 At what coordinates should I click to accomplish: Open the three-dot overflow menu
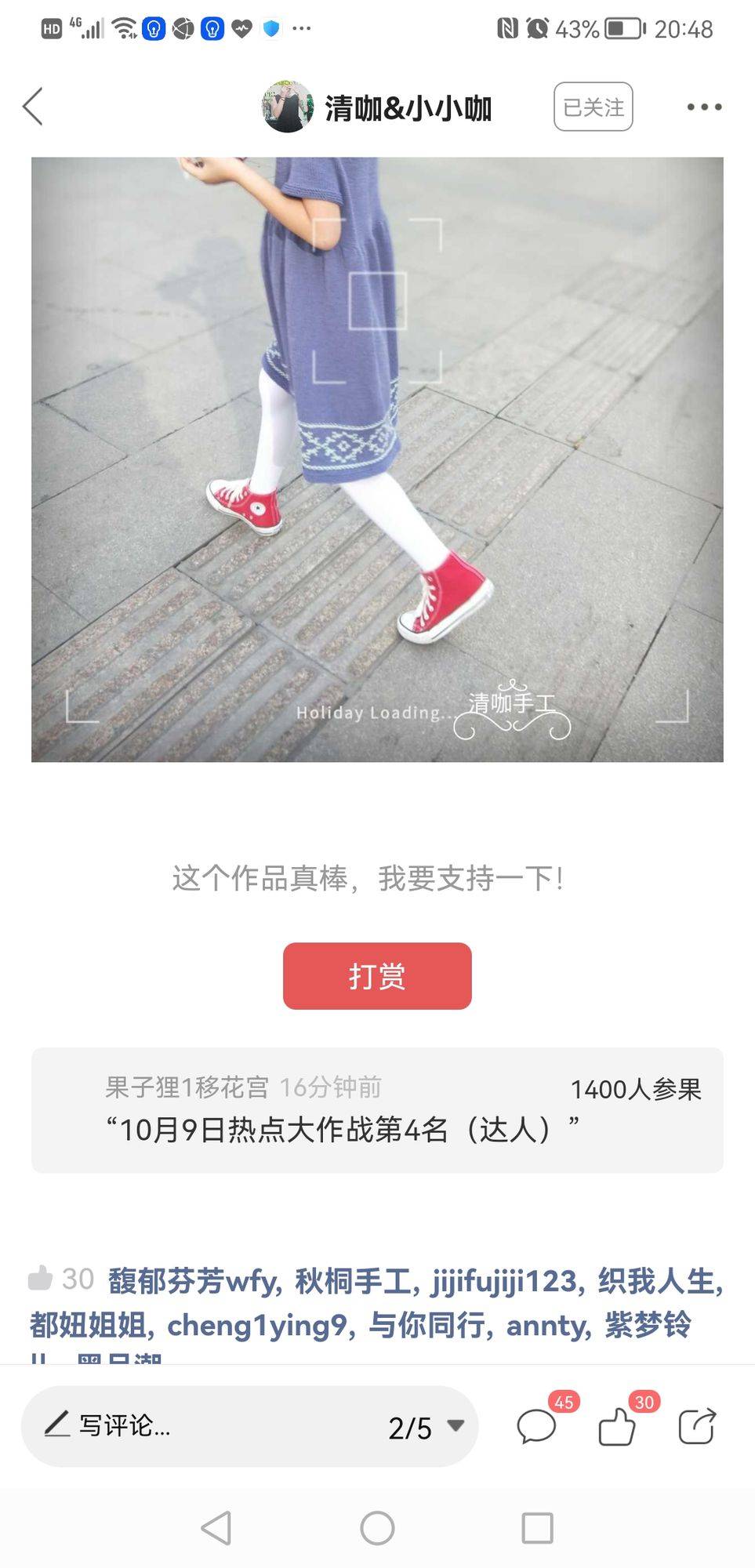tap(704, 107)
